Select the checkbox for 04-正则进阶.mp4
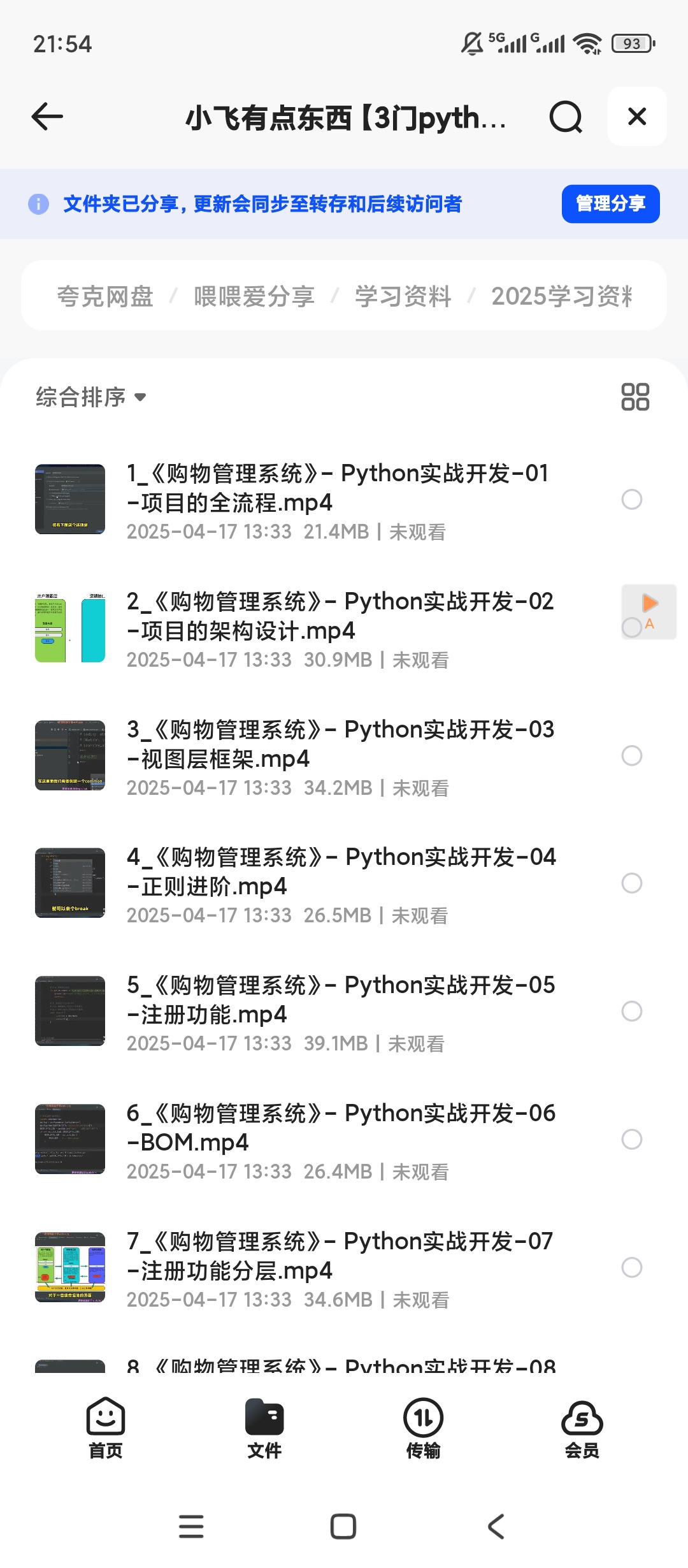This screenshot has height=1568, width=688. (x=631, y=883)
